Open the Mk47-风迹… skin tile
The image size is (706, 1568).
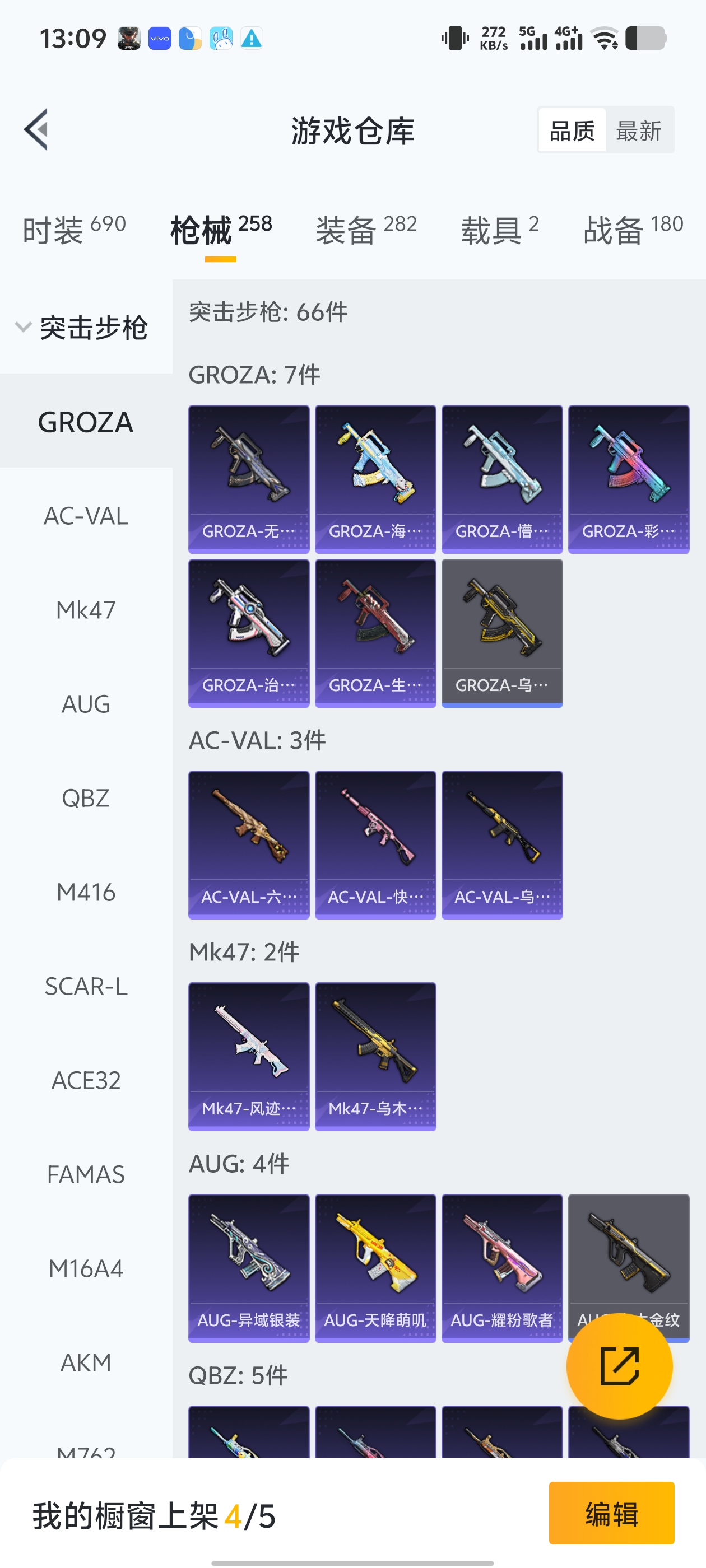tap(249, 1056)
